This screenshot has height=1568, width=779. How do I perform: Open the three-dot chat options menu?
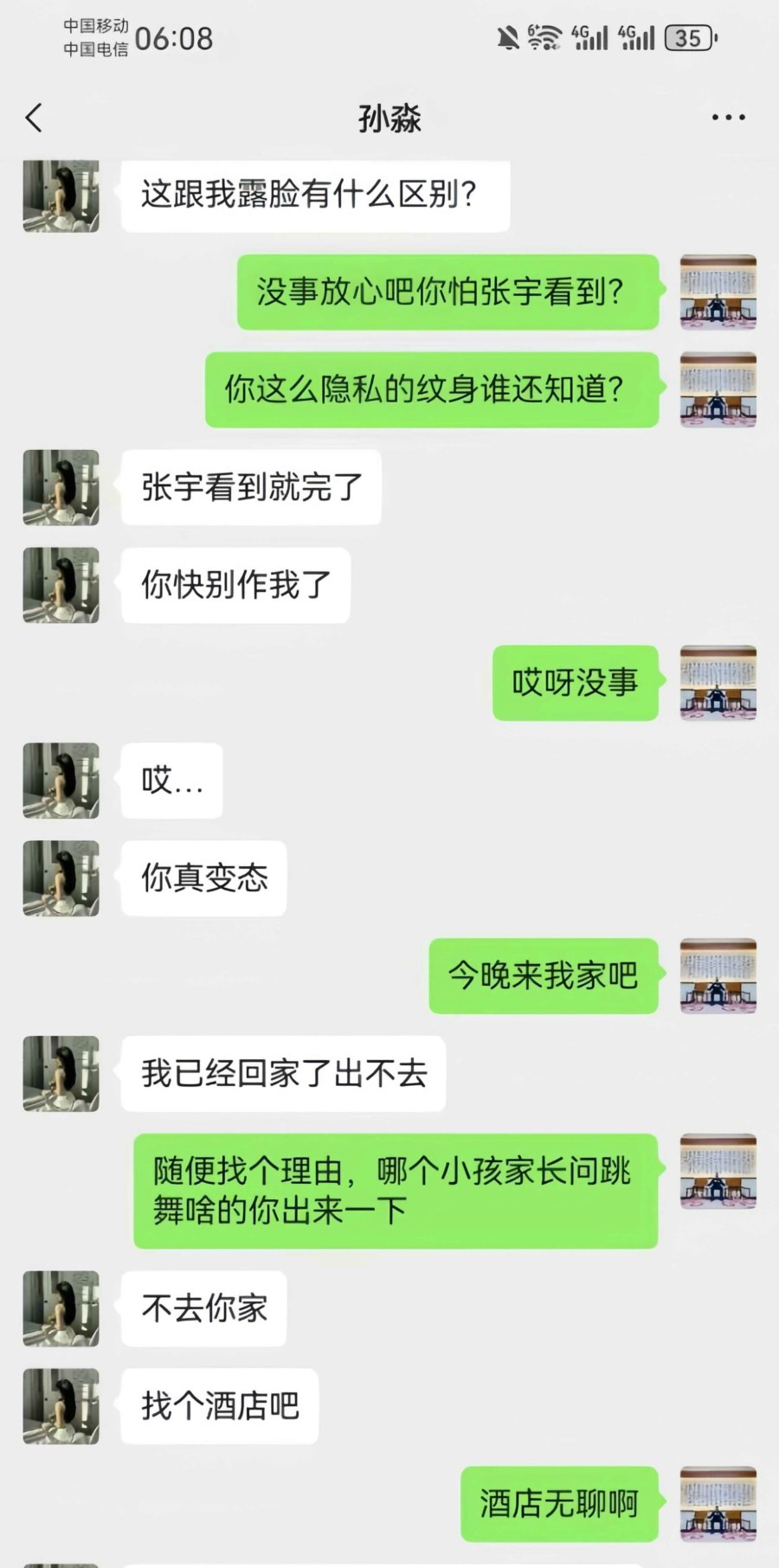728,118
